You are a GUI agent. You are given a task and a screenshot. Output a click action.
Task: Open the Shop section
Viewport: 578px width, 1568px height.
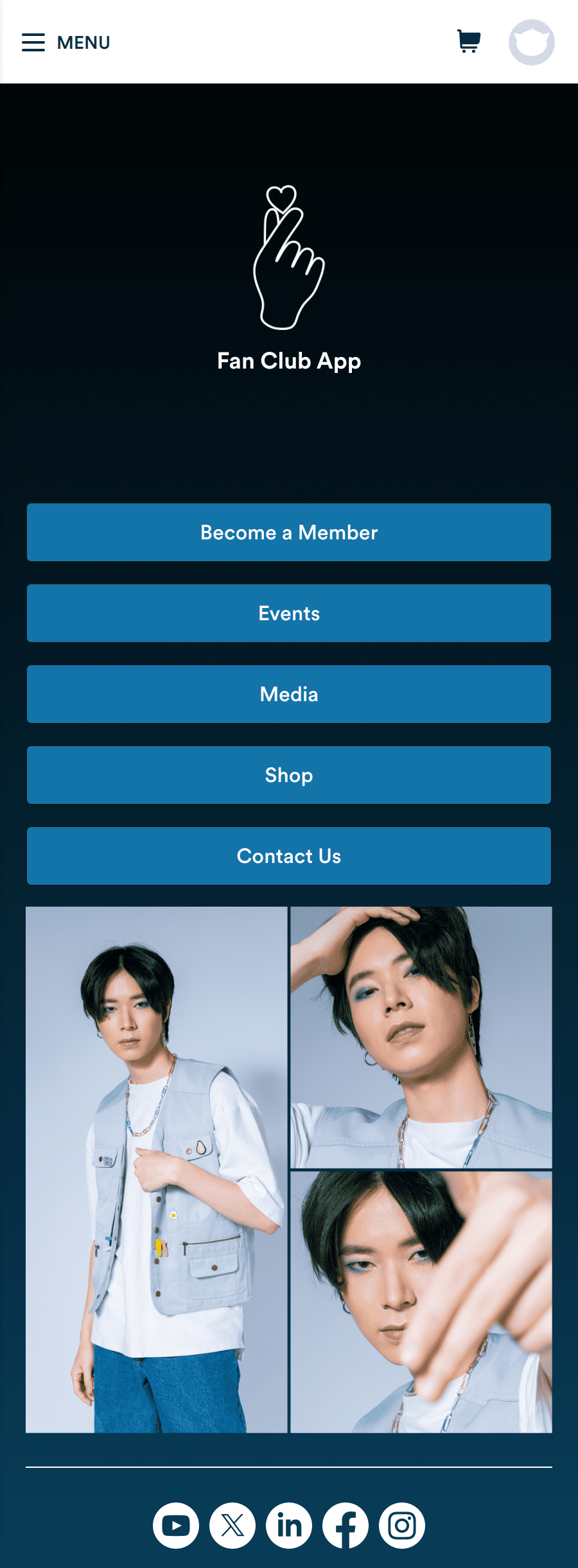pyautogui.click(x=289, y=775)
